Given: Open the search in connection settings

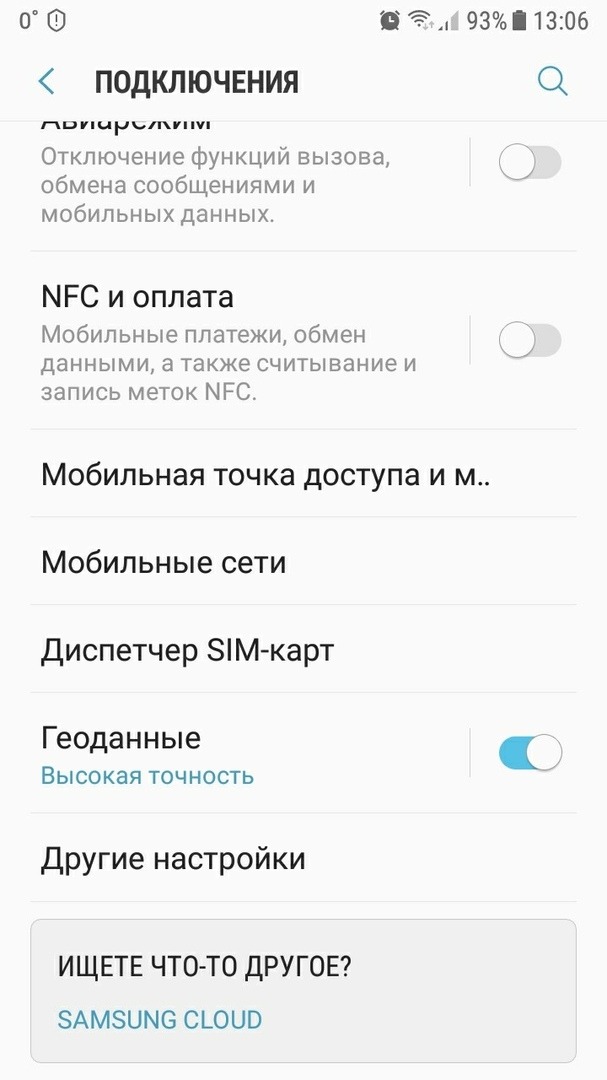Looking at the screenshot, I should pyautogui.click(x=552, y=81).
